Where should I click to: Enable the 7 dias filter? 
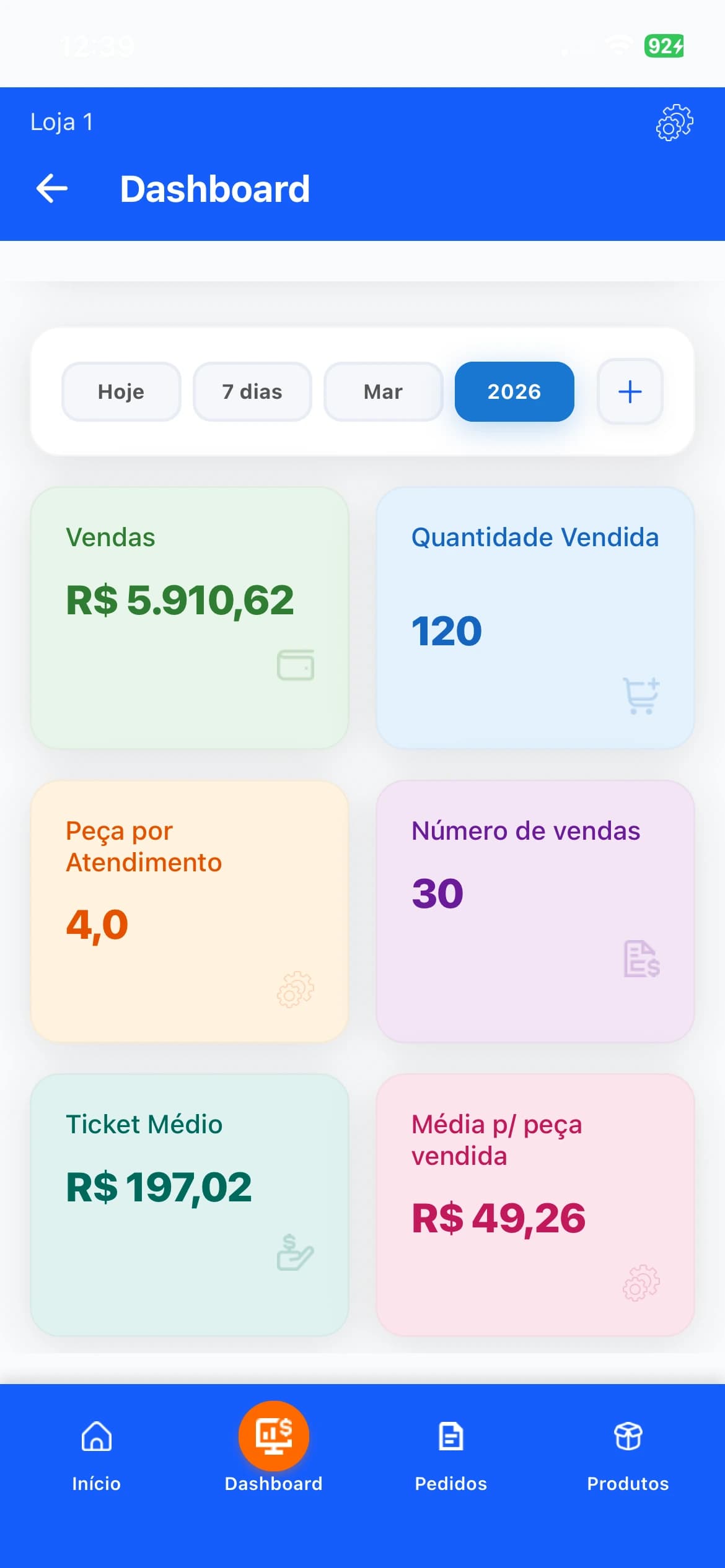(x=252, y=391)
